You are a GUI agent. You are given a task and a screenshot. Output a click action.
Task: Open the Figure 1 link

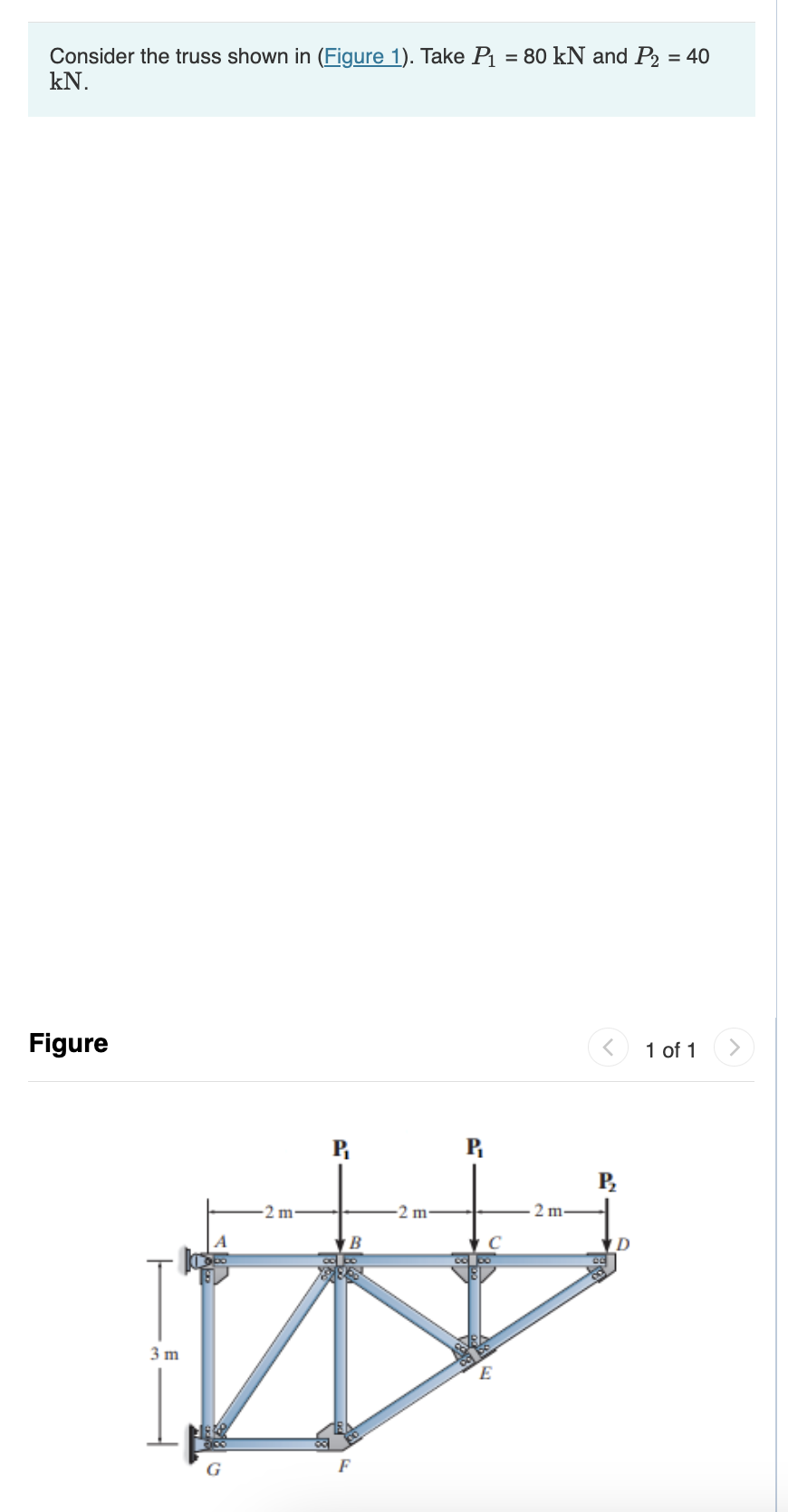(x=362, y=56)
